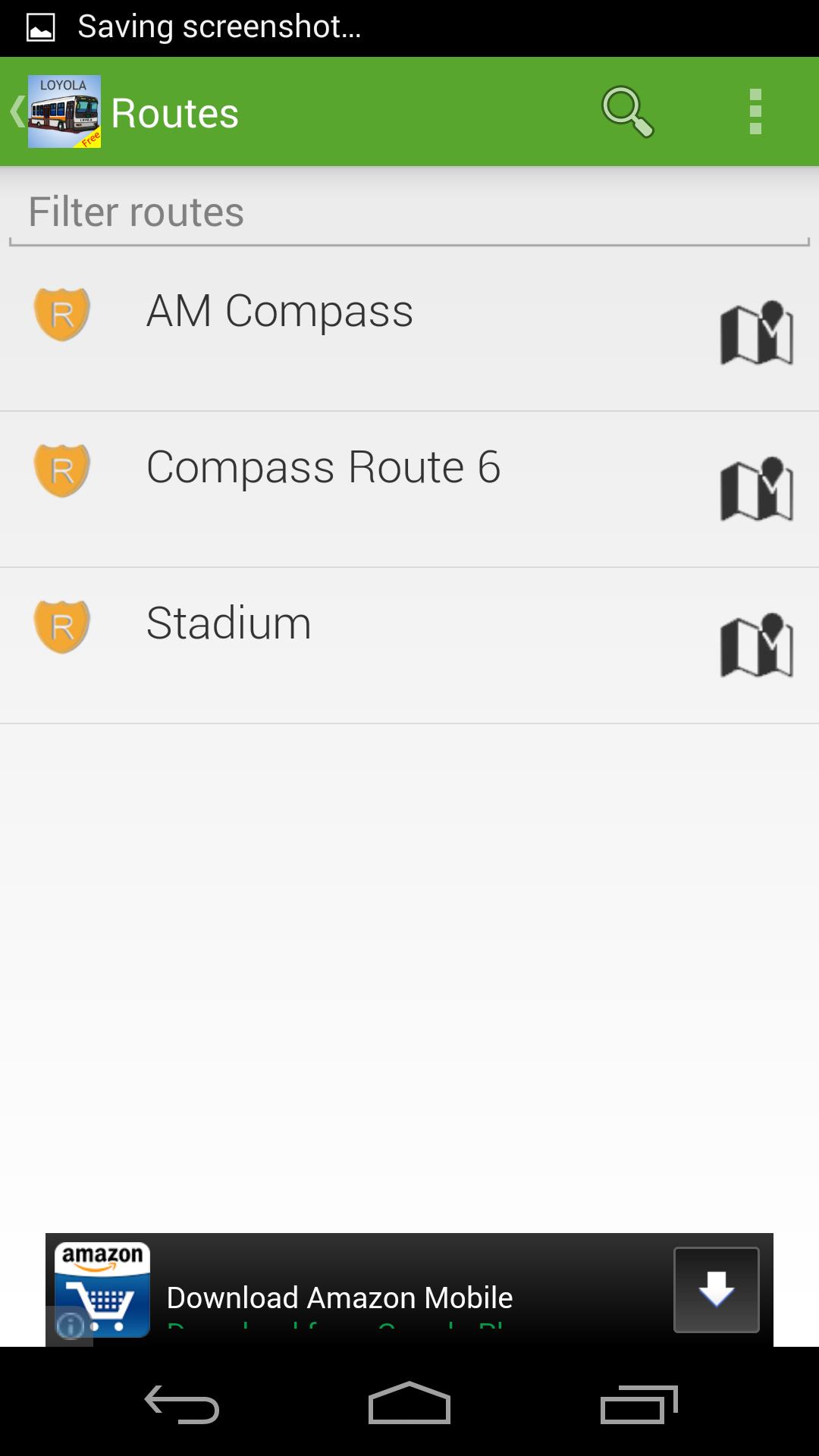Image resolution: width=819 pixels, height=1456 pixels.
Task: Open the overflow menu
Action: point(755,112)
